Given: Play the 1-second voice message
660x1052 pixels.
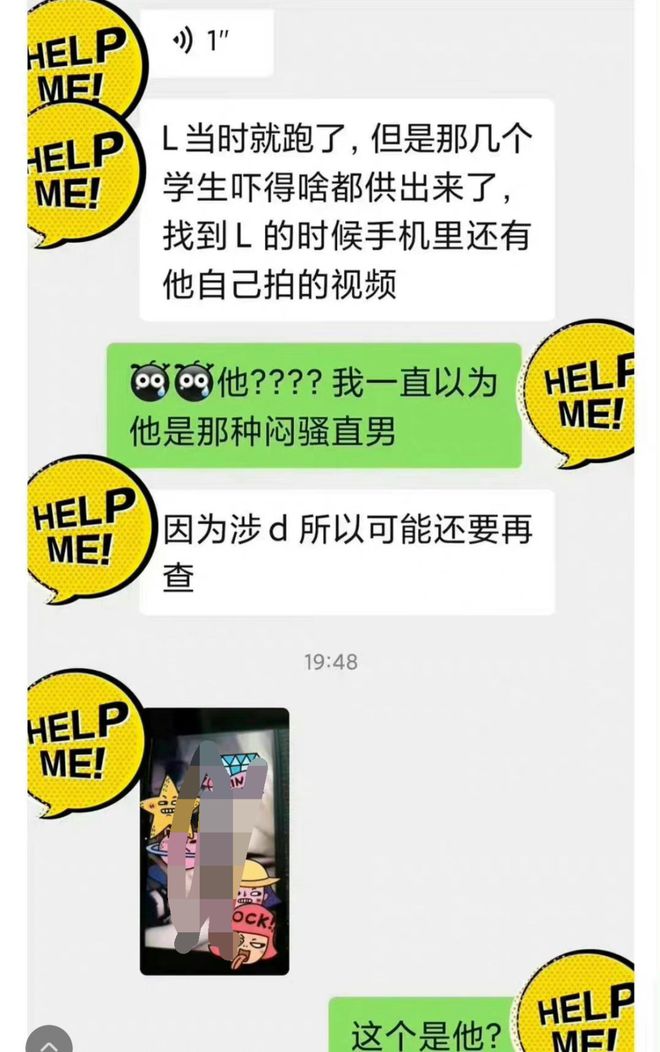Looking at the screenshot, I should (x=205, y=42).
